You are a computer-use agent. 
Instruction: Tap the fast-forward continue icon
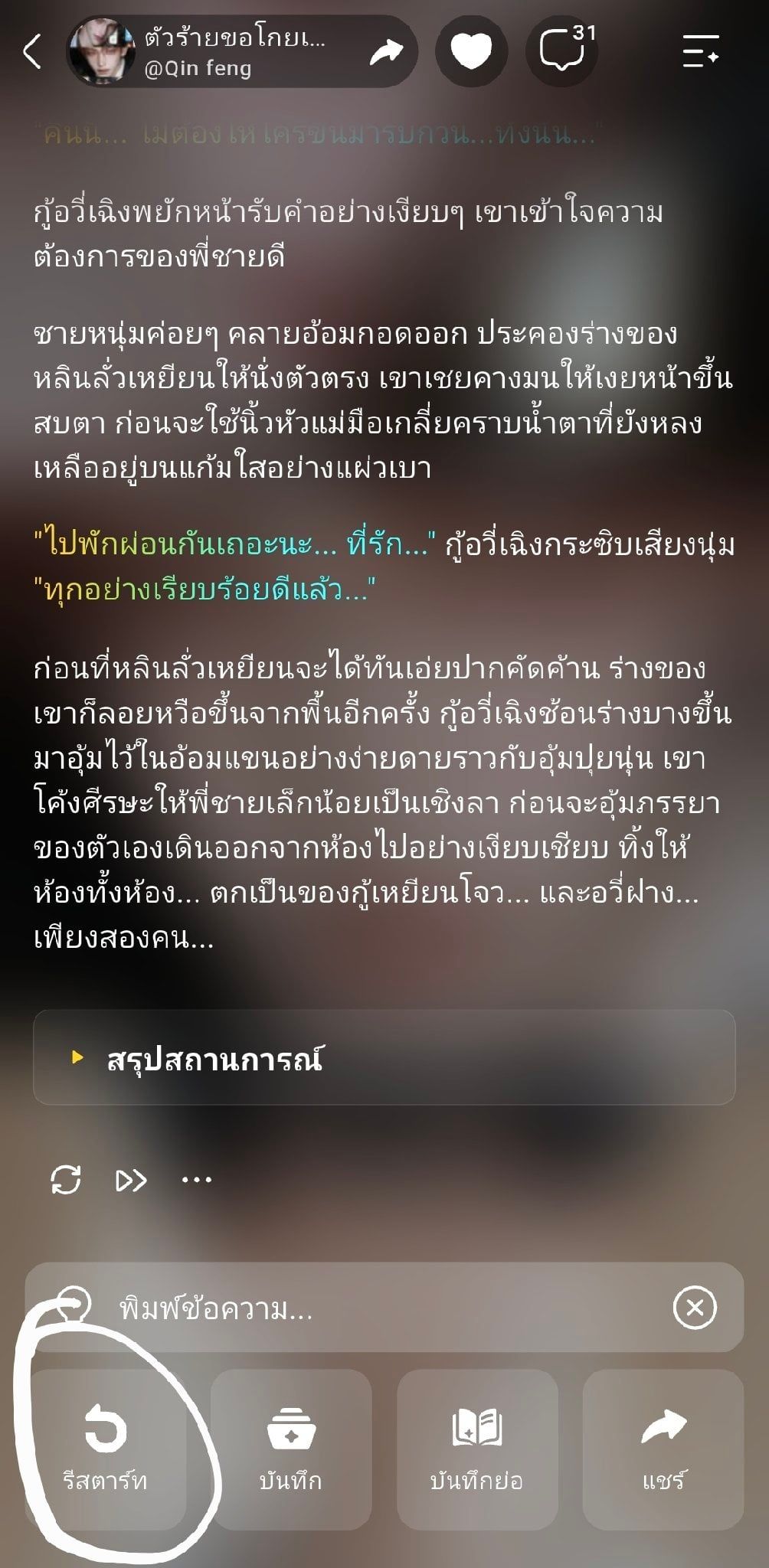(x=131, y=1180)
